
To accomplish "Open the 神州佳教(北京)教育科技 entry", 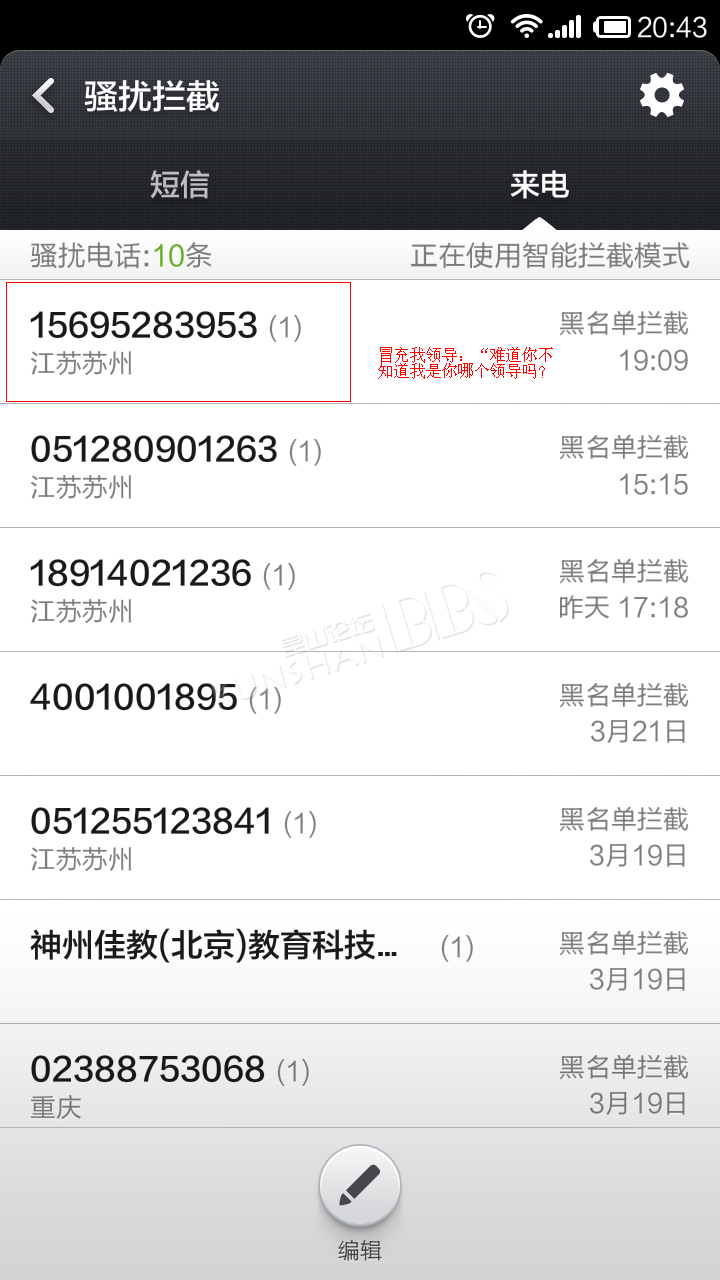I will tap(360, 962).
